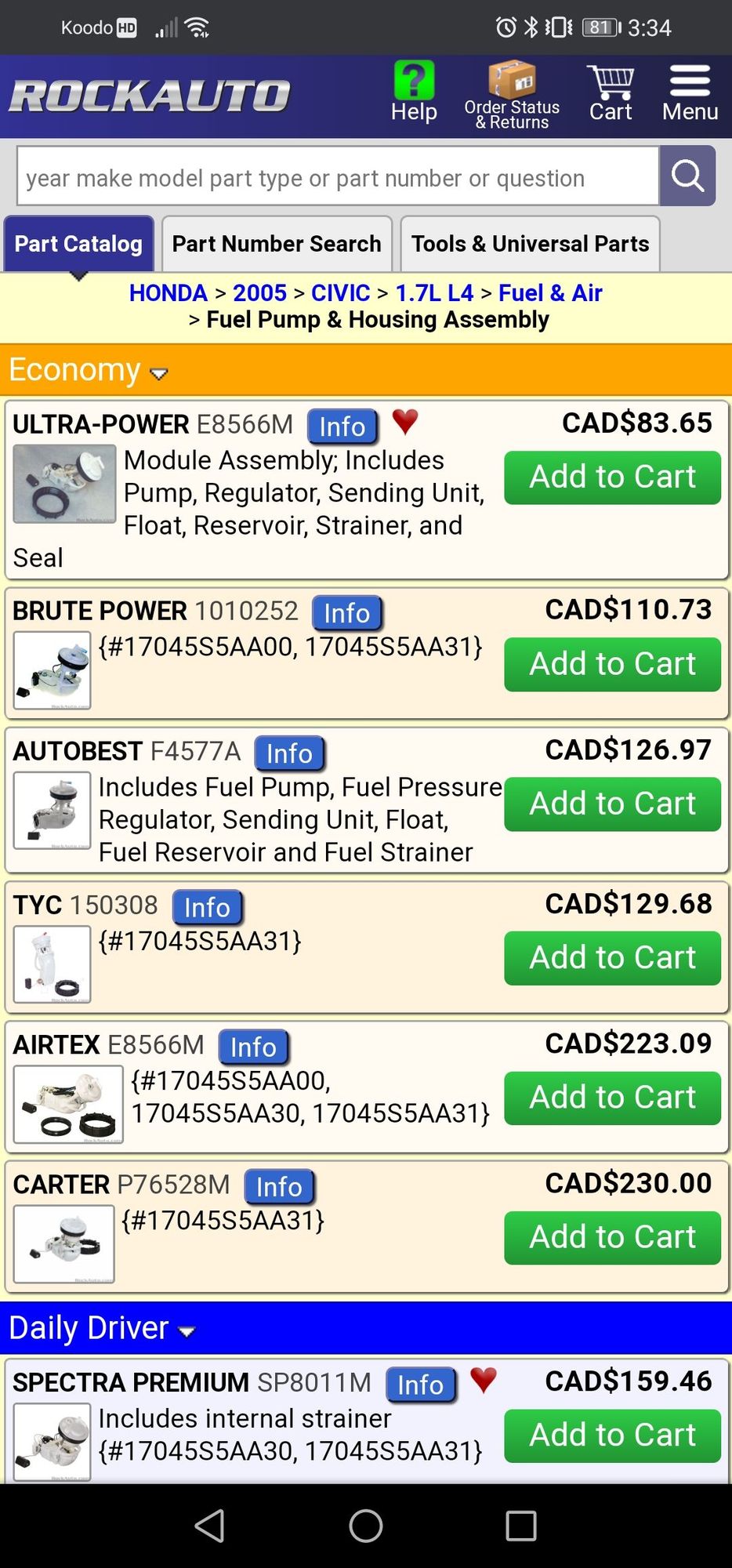Go to the HONDA breadcrumb link
This screenshot has height=1568, width=732.
pos(168,292)
